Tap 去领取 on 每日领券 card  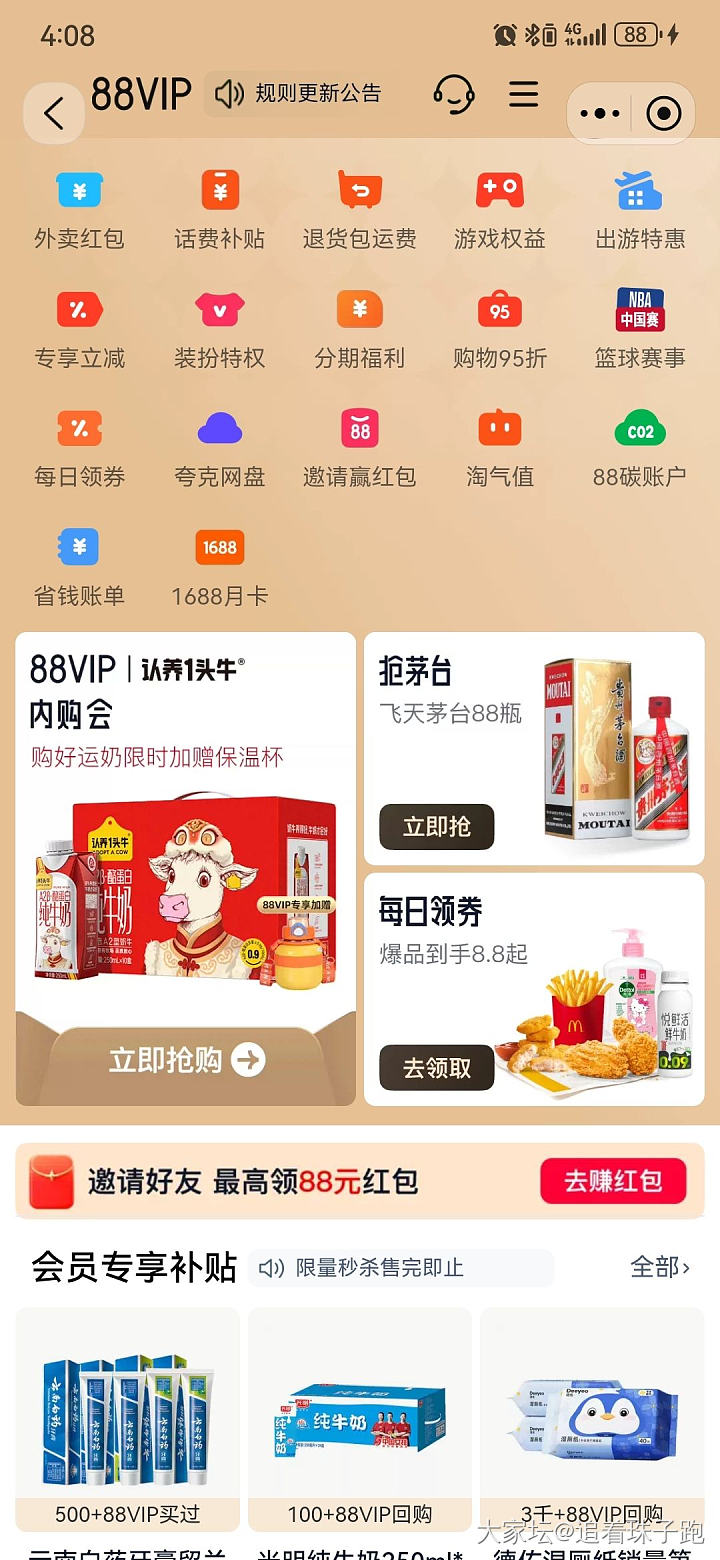436,1068
